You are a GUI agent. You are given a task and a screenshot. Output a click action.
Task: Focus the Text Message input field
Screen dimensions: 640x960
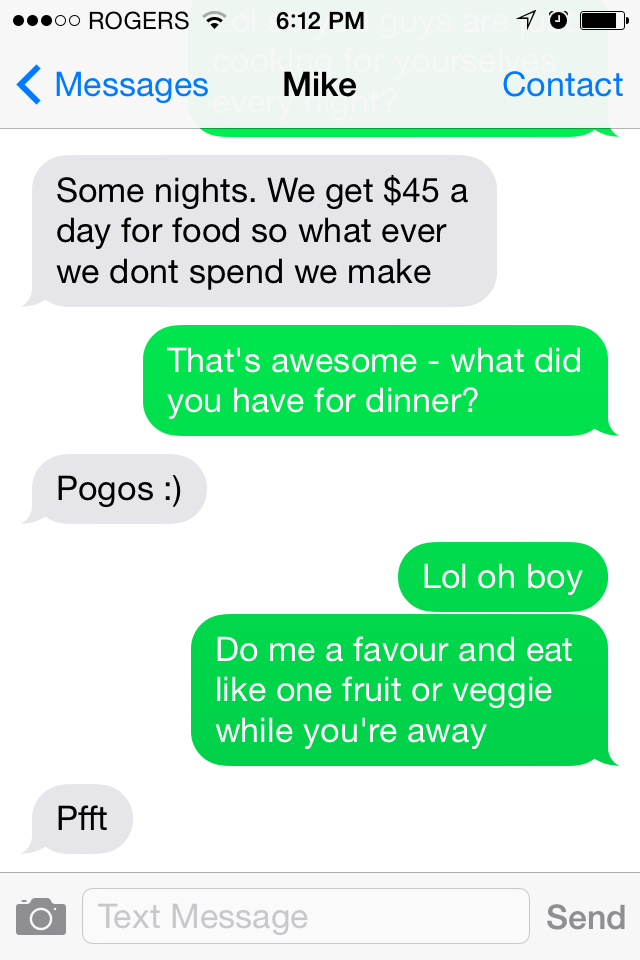pos(305,916)
